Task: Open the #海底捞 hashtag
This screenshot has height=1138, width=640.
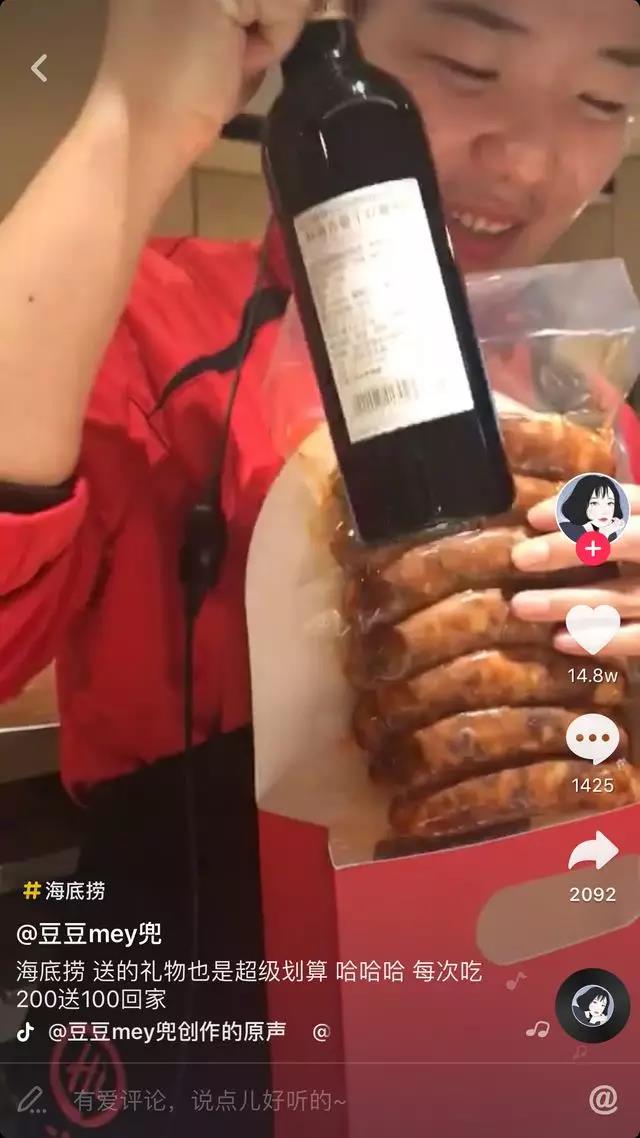Action: click(64, 890)
